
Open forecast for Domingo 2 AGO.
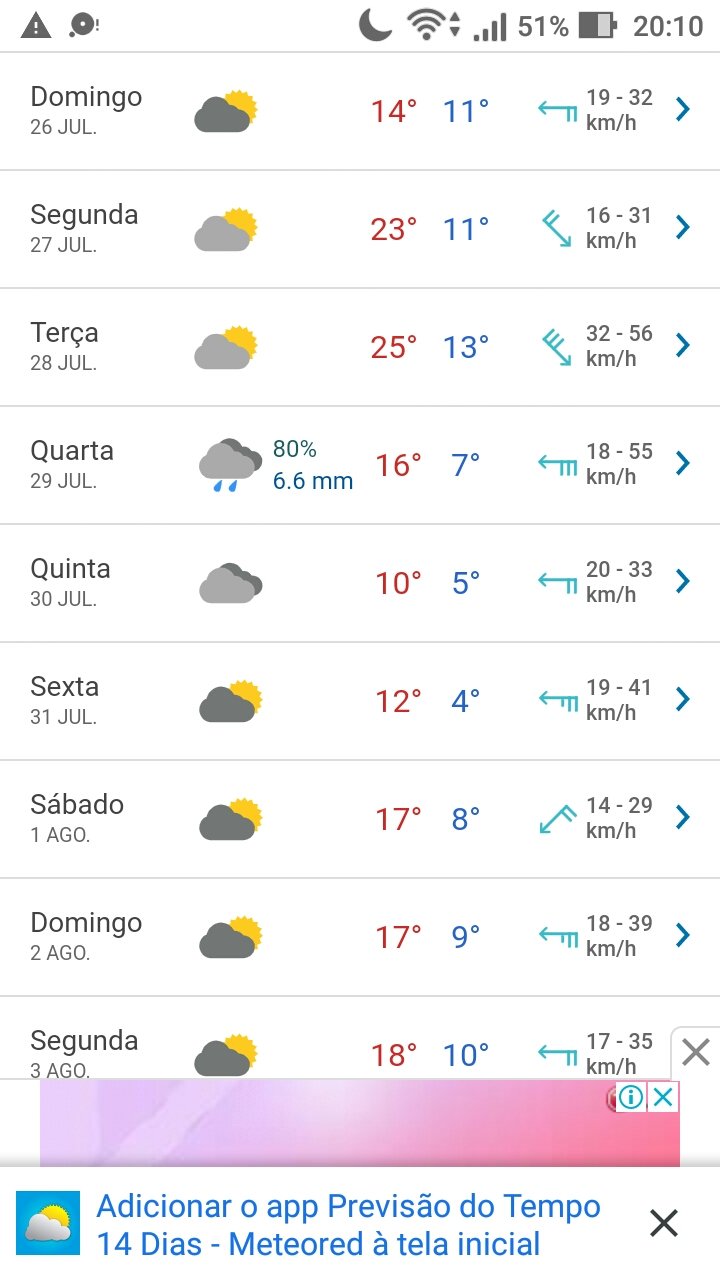pos(360,937)
